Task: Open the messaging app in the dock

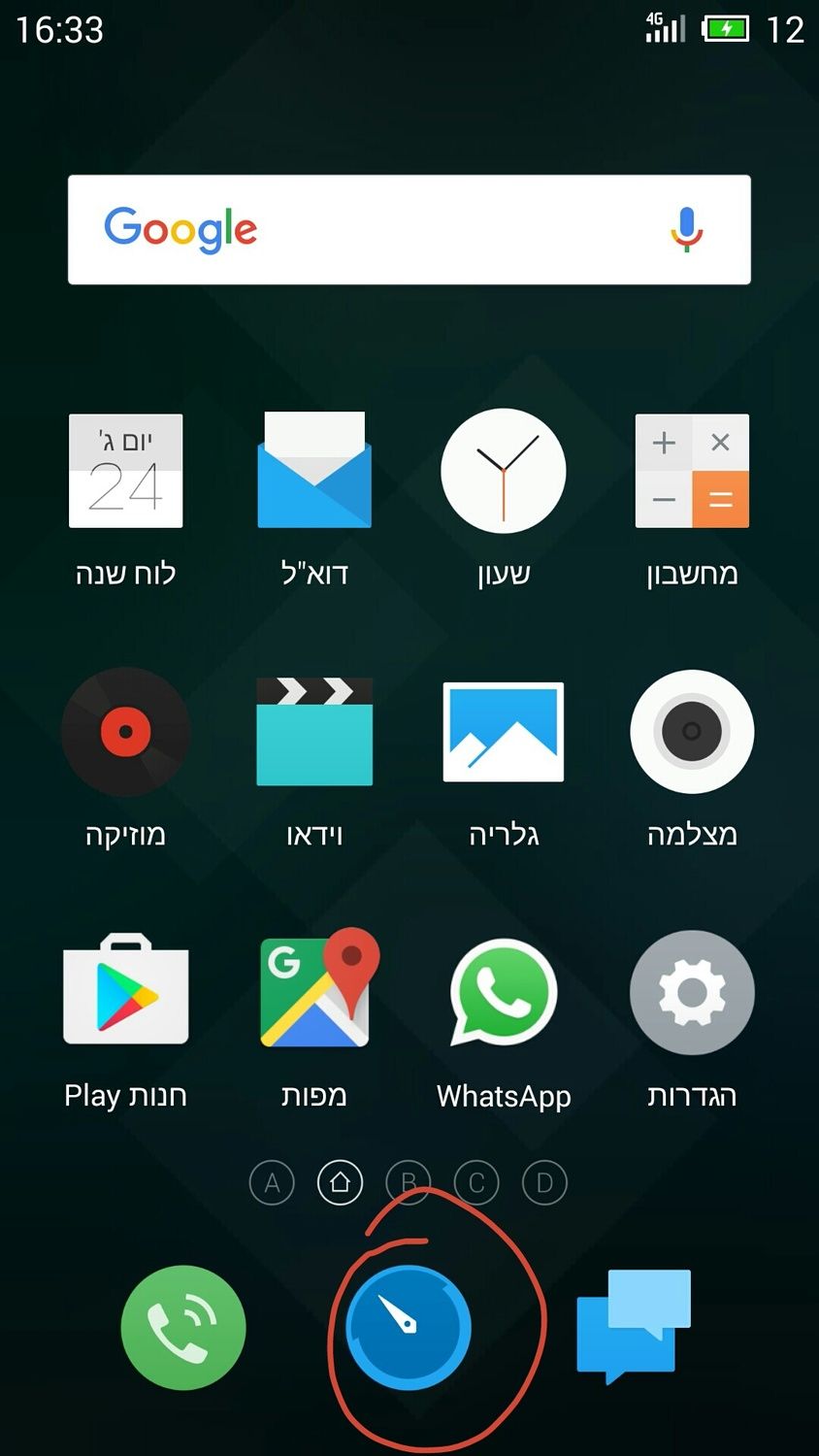Action: tap(633, 1324)
